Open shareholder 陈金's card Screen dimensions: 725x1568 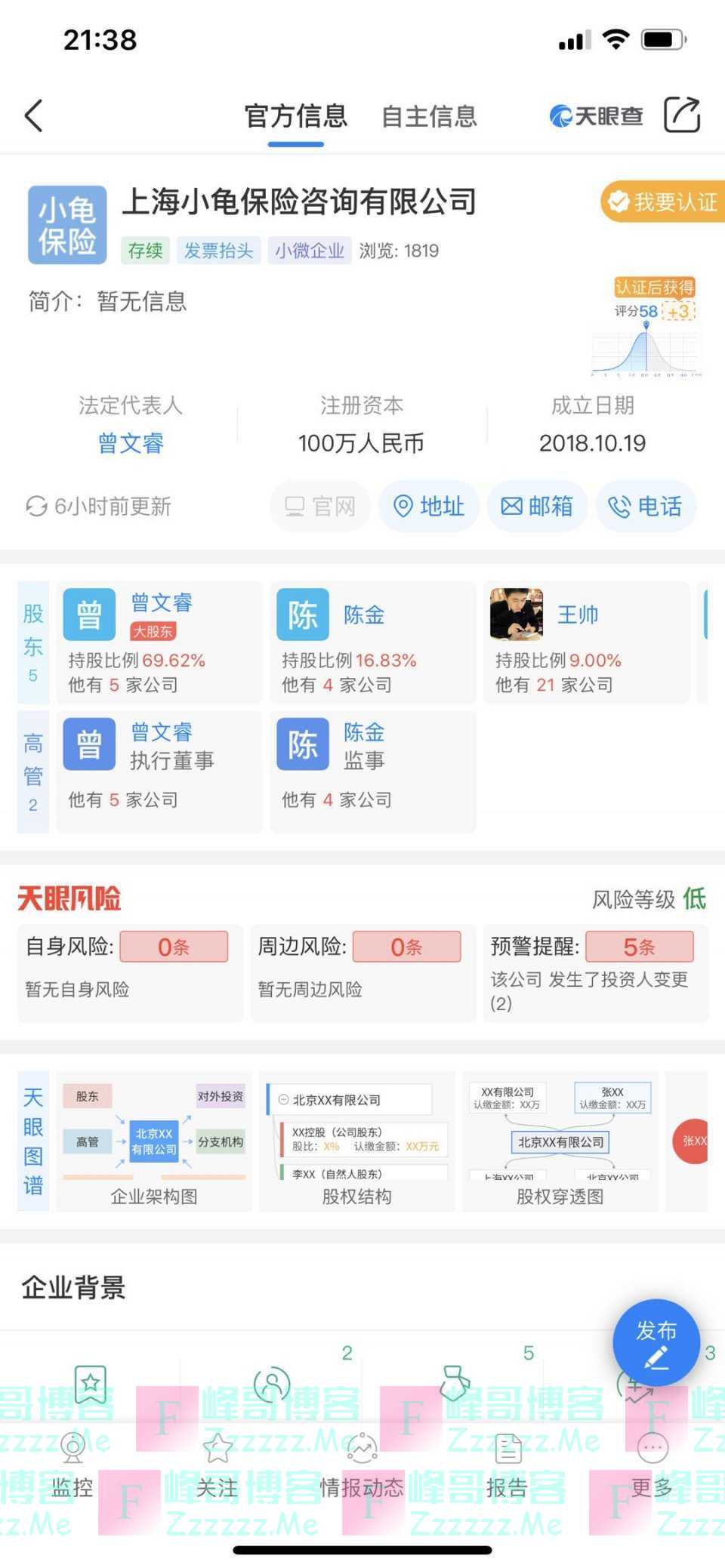click(372, 642)
